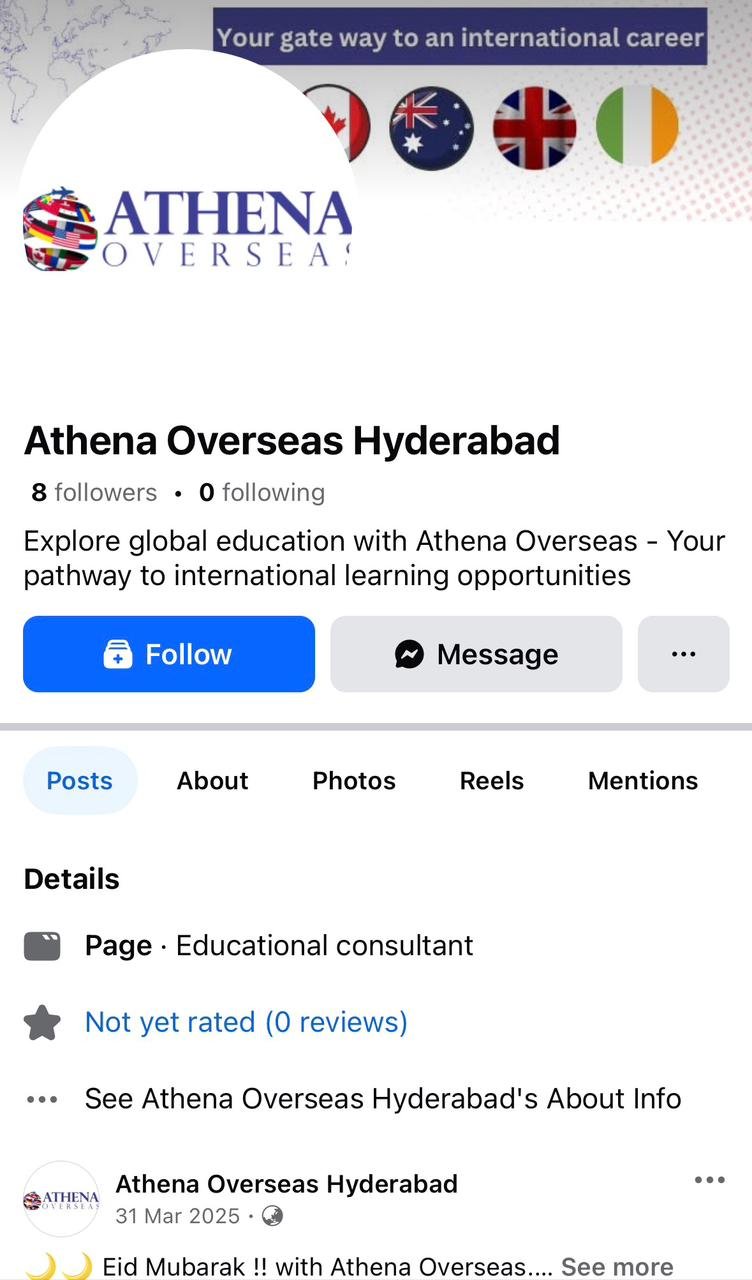
Task: Open Not yet rated reviews link
Action: pyautogui.click(x=246, y=1022)
